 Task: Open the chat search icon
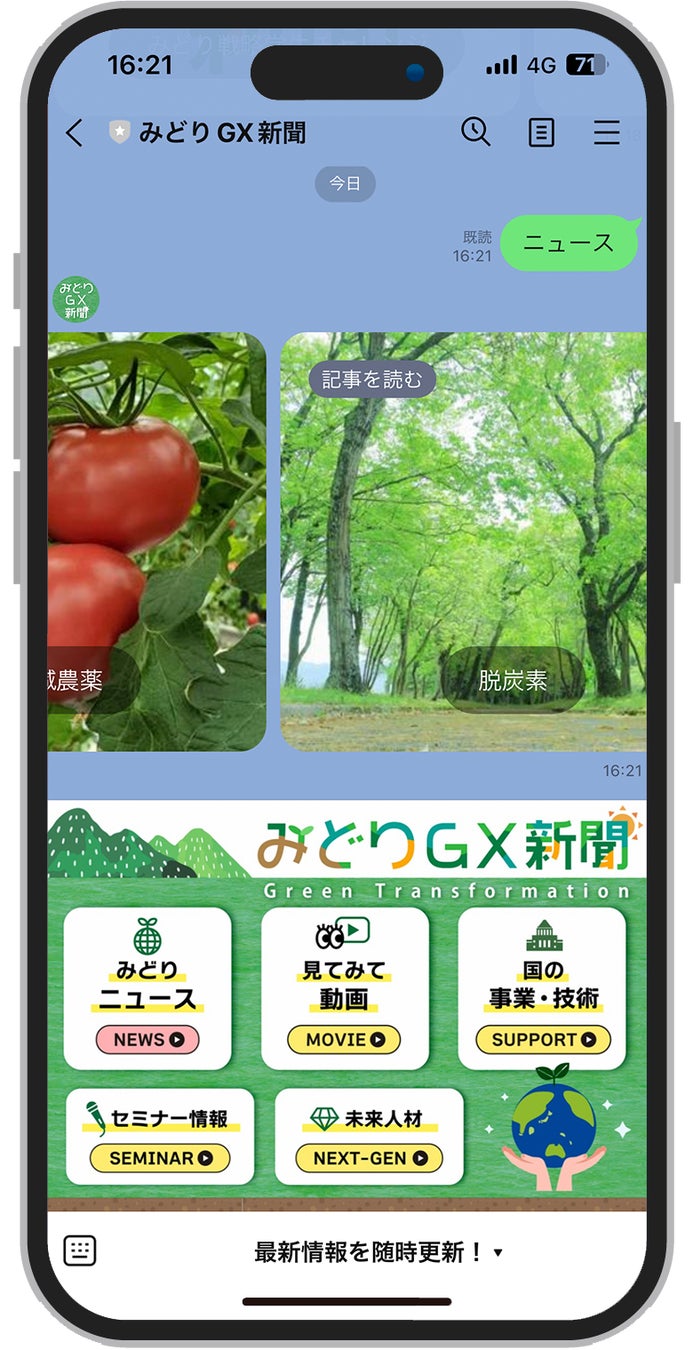[475, 132]
